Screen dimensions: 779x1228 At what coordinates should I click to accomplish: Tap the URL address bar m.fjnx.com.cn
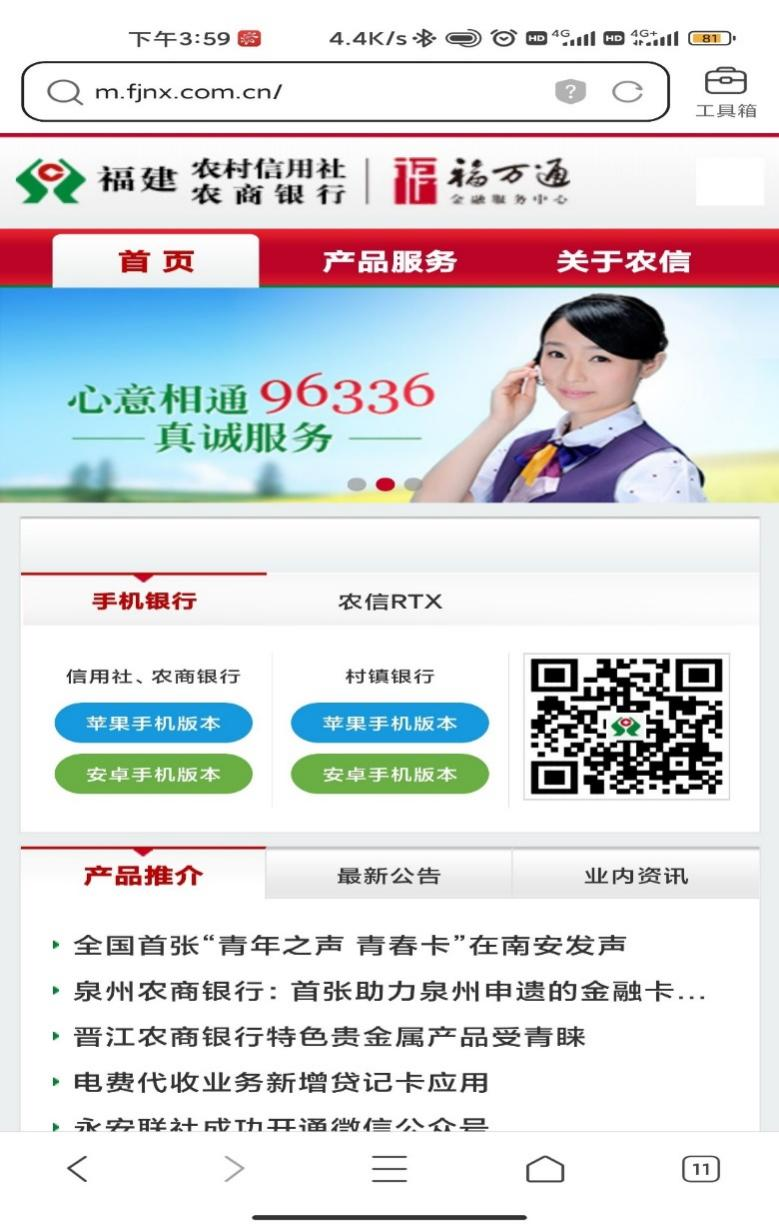[300, 92]
